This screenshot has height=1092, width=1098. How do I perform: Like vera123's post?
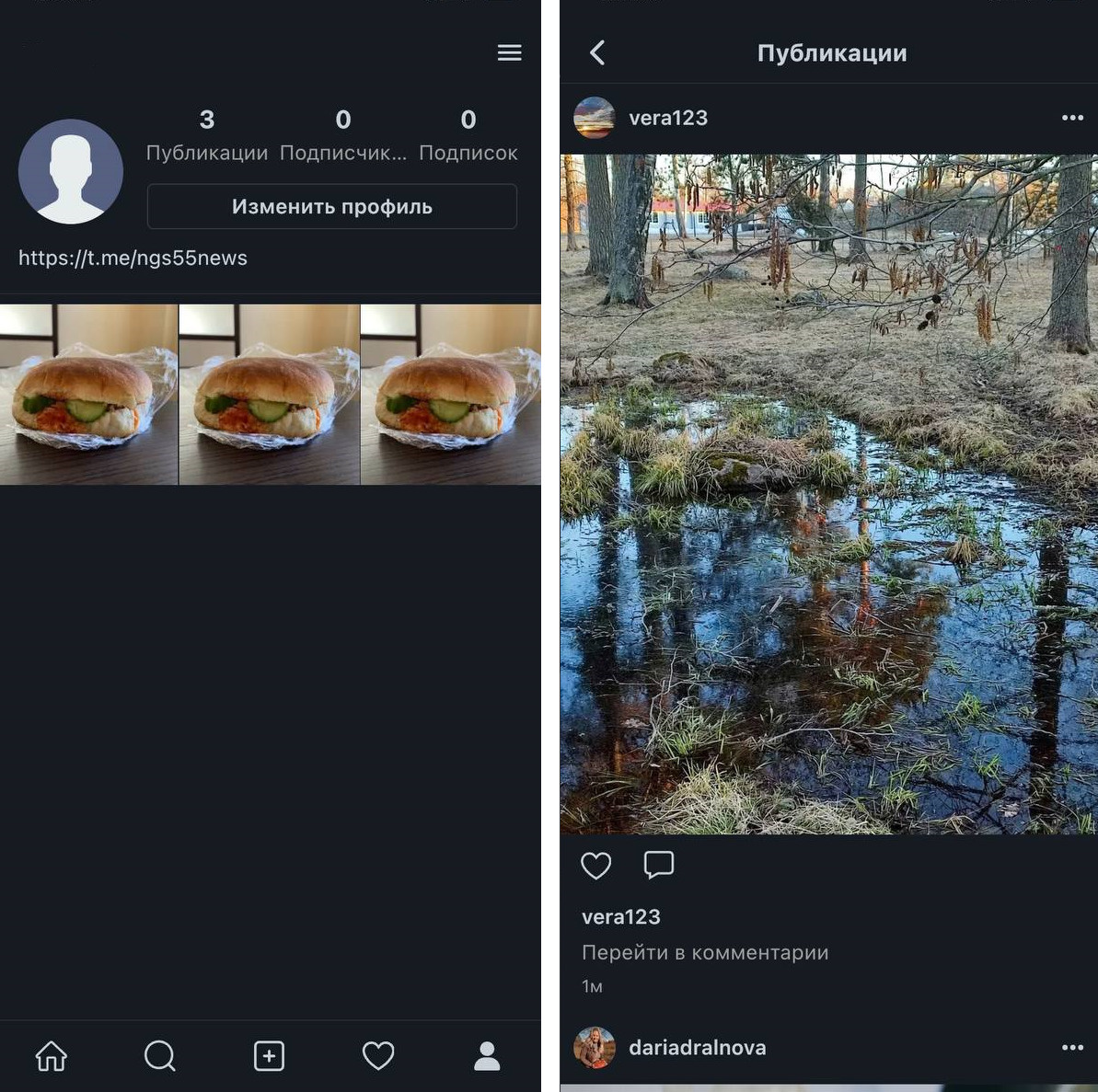pos(595,865)
